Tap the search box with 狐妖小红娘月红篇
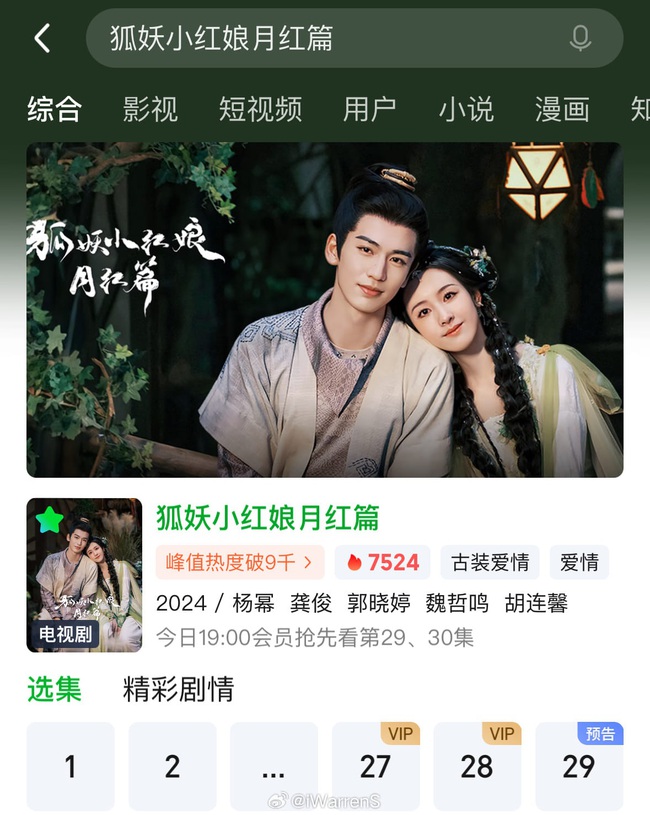Image resolution: width=650 pixels, height=815 pixels. click(x=330, y=39)
